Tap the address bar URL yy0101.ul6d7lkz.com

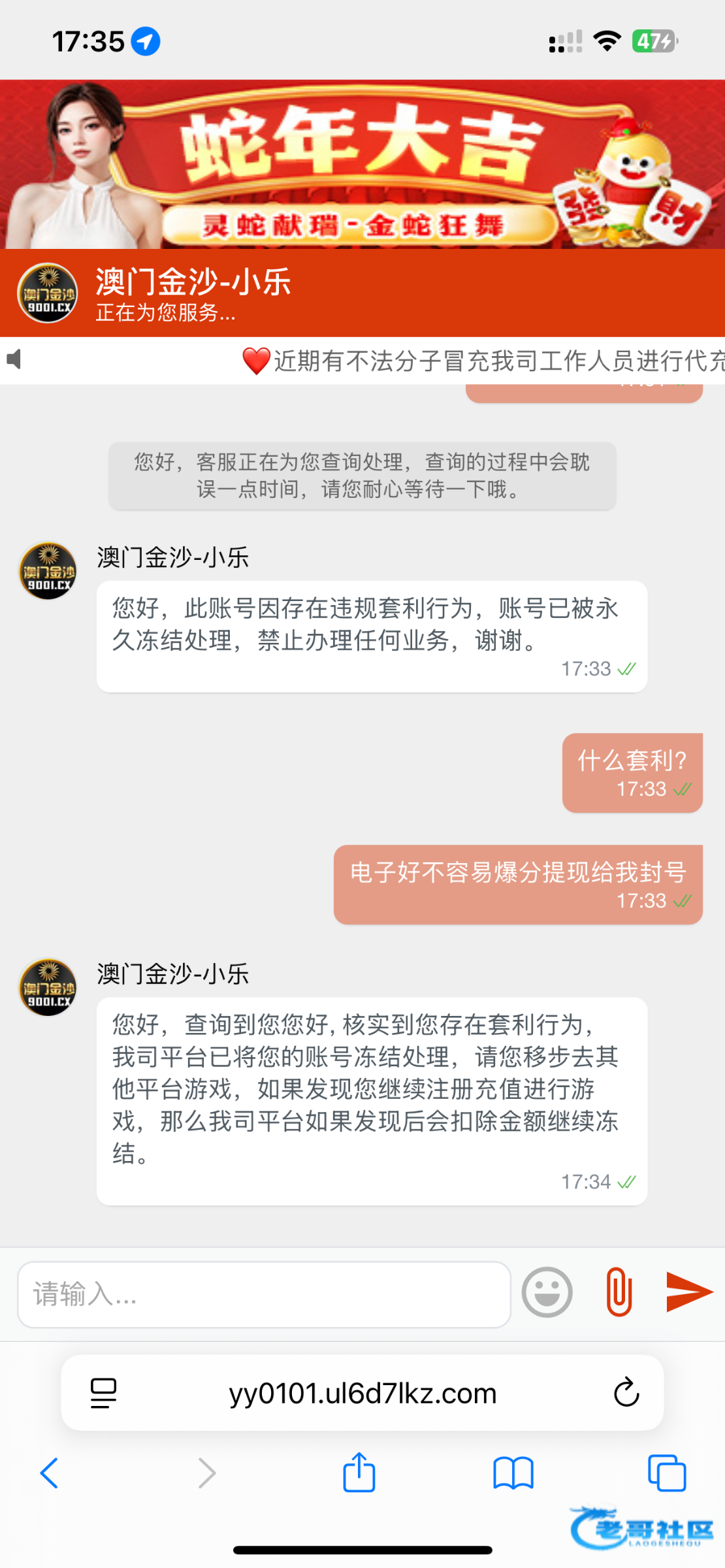pyautogui.click(x=362, y=1393)
